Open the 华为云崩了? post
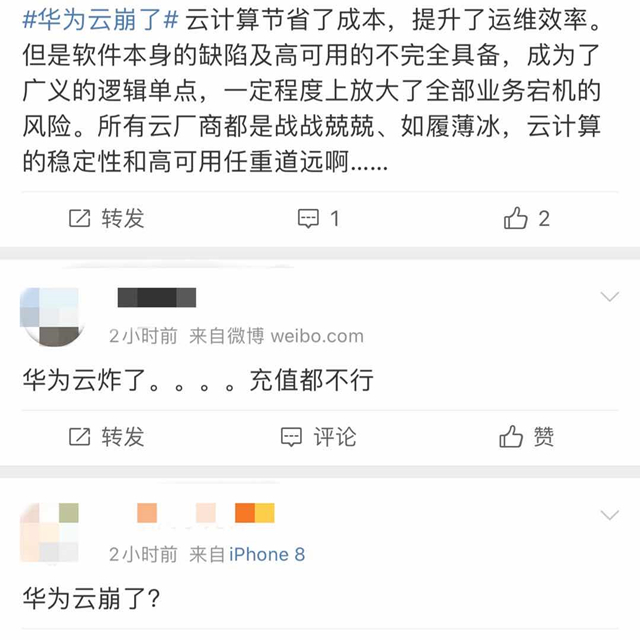 [92, 600]
